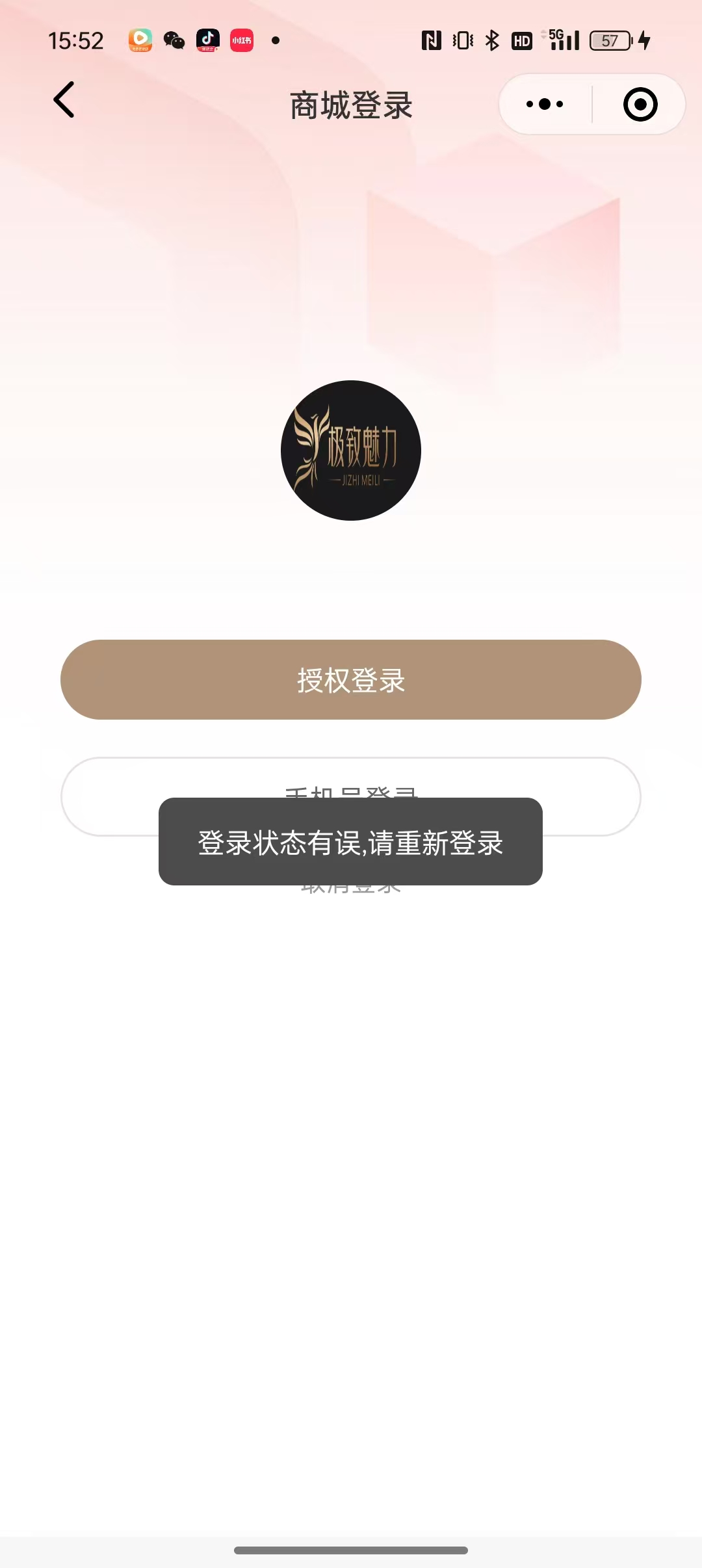Tap the 授权登录 button
This screenshot has height=1568, width=702.
(351, 680)
